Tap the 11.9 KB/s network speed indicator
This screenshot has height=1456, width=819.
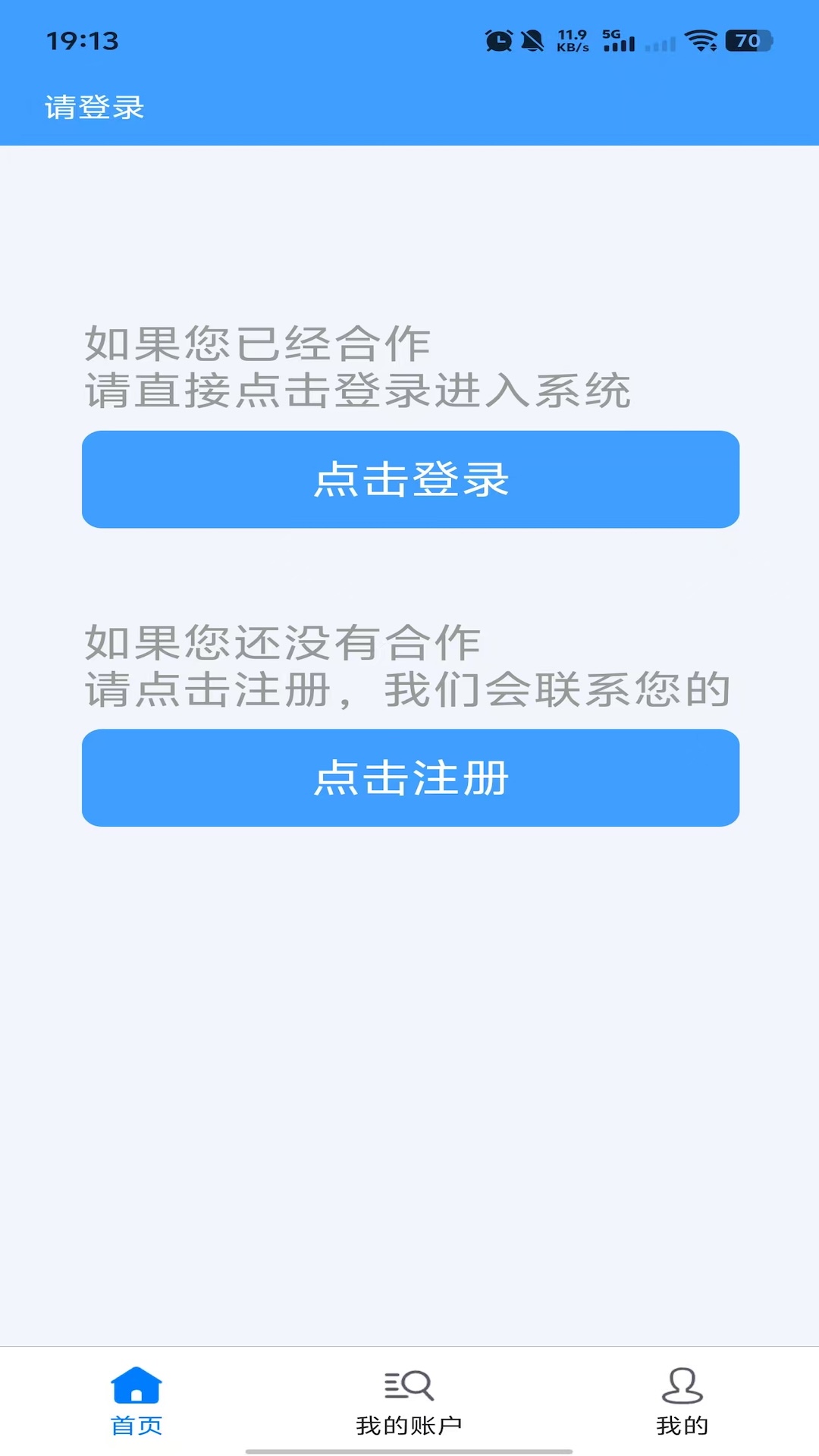tap(572, 39)
